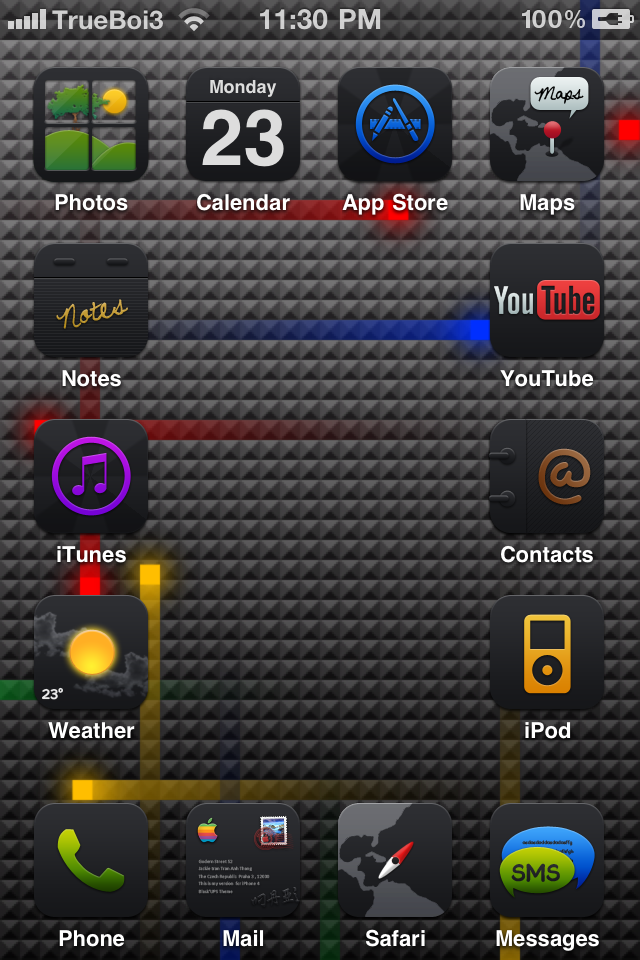Open the Phone app in the dock
The height and width of the screenshot is (960, 640).
[x=91, y=861]
